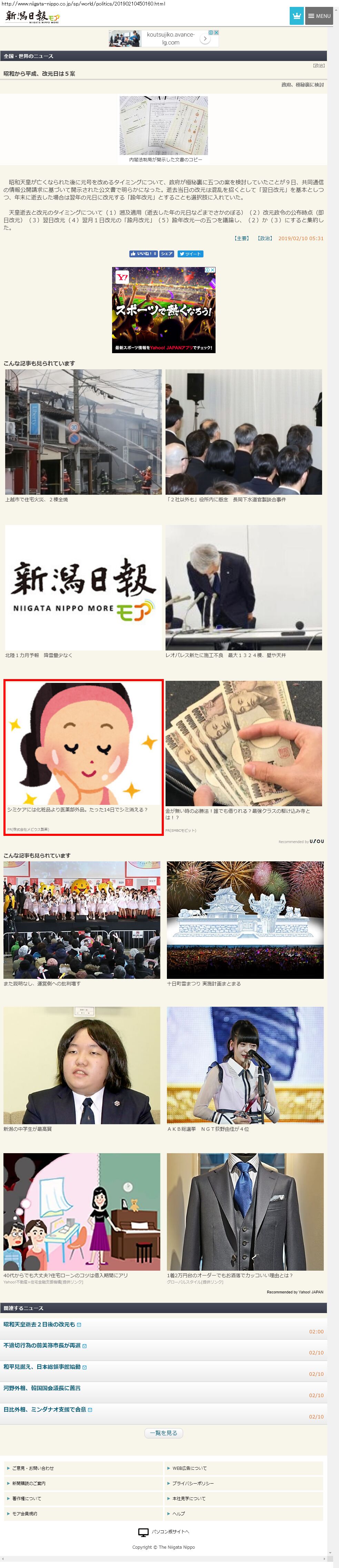Open the koutsujiko.avance-lg.com ad arrow
This screenshot has height=1568, width=339.
click(206, 38)
